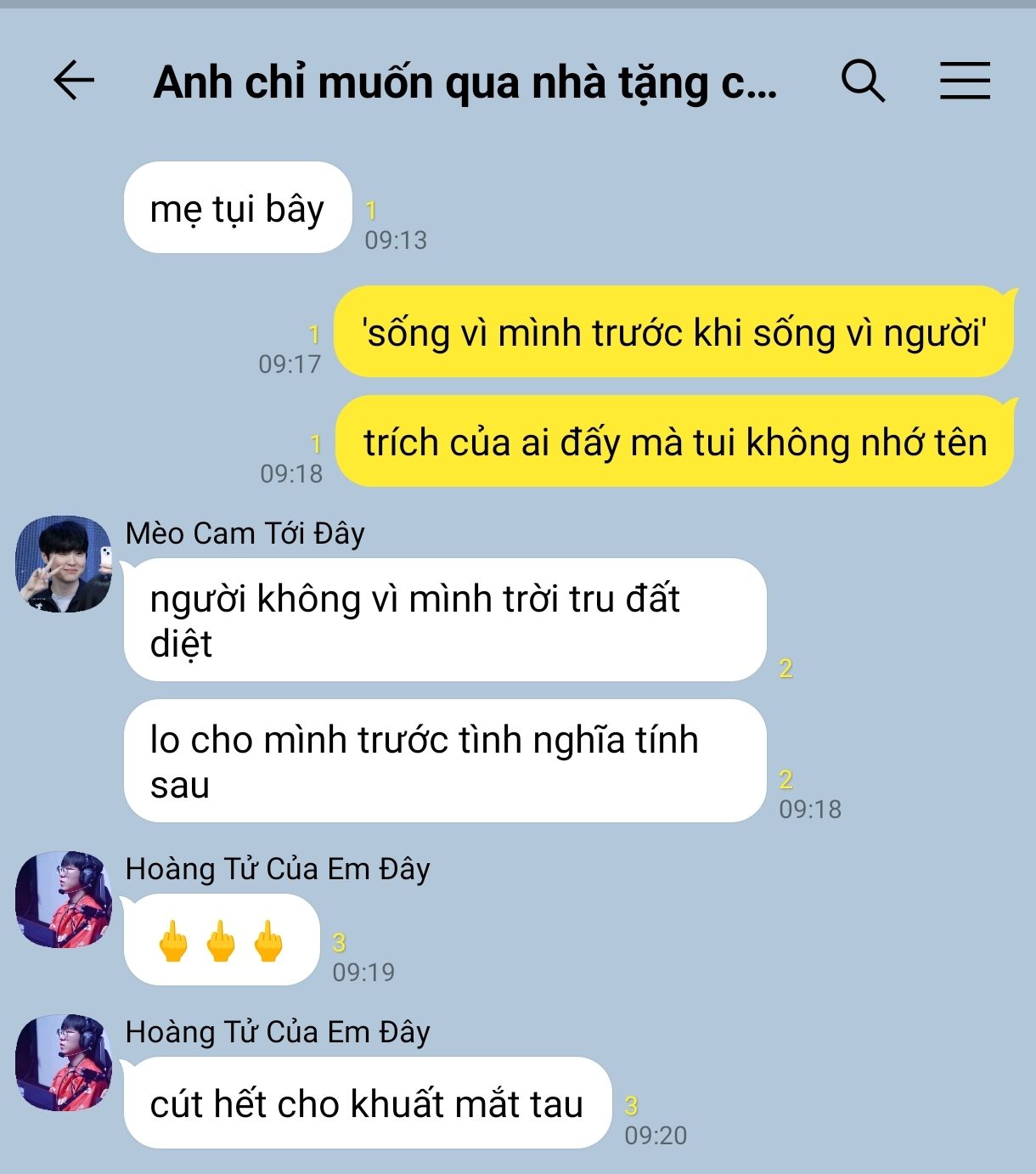Open avatar beside 'cút hết cho khuất mắt tau'

64,1062
